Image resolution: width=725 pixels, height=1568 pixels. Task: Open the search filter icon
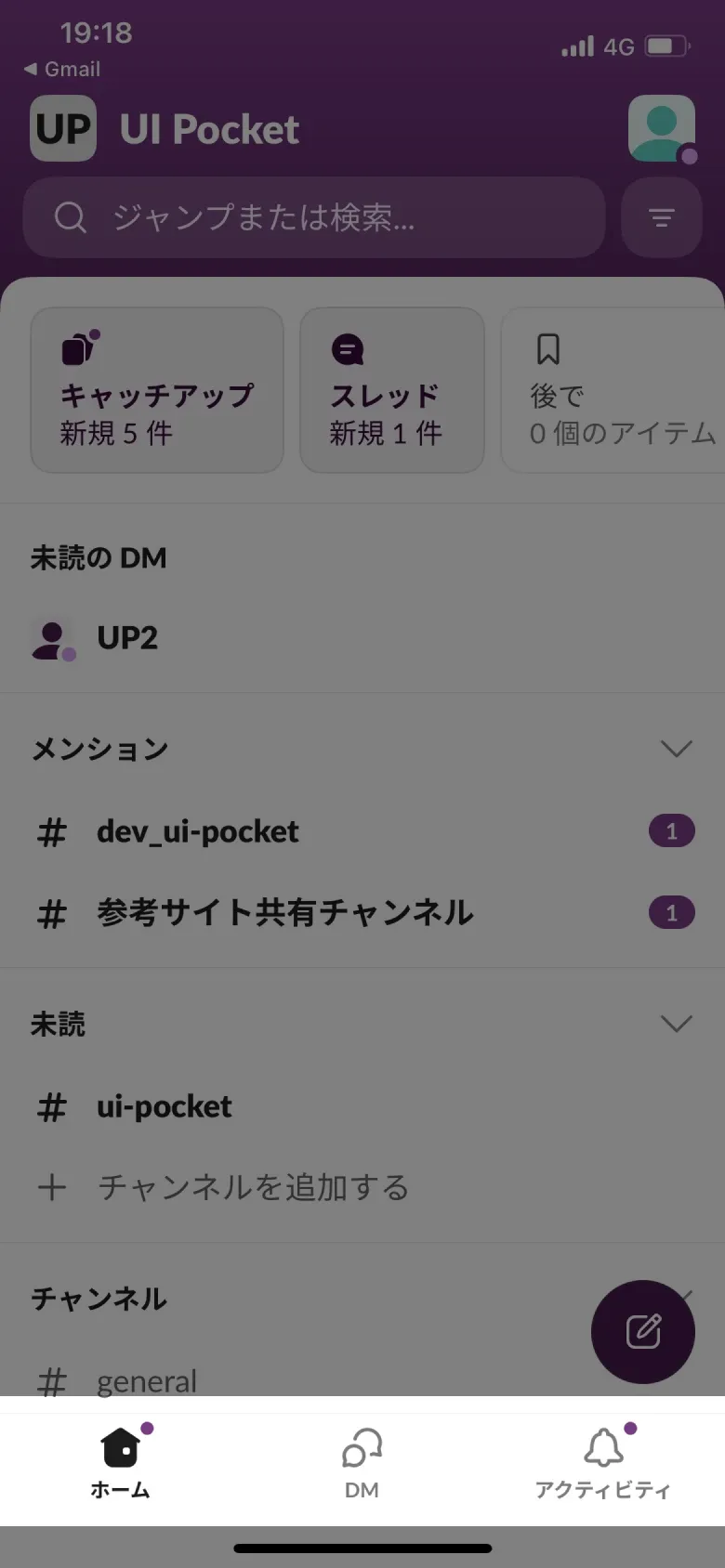pos(661,217)
